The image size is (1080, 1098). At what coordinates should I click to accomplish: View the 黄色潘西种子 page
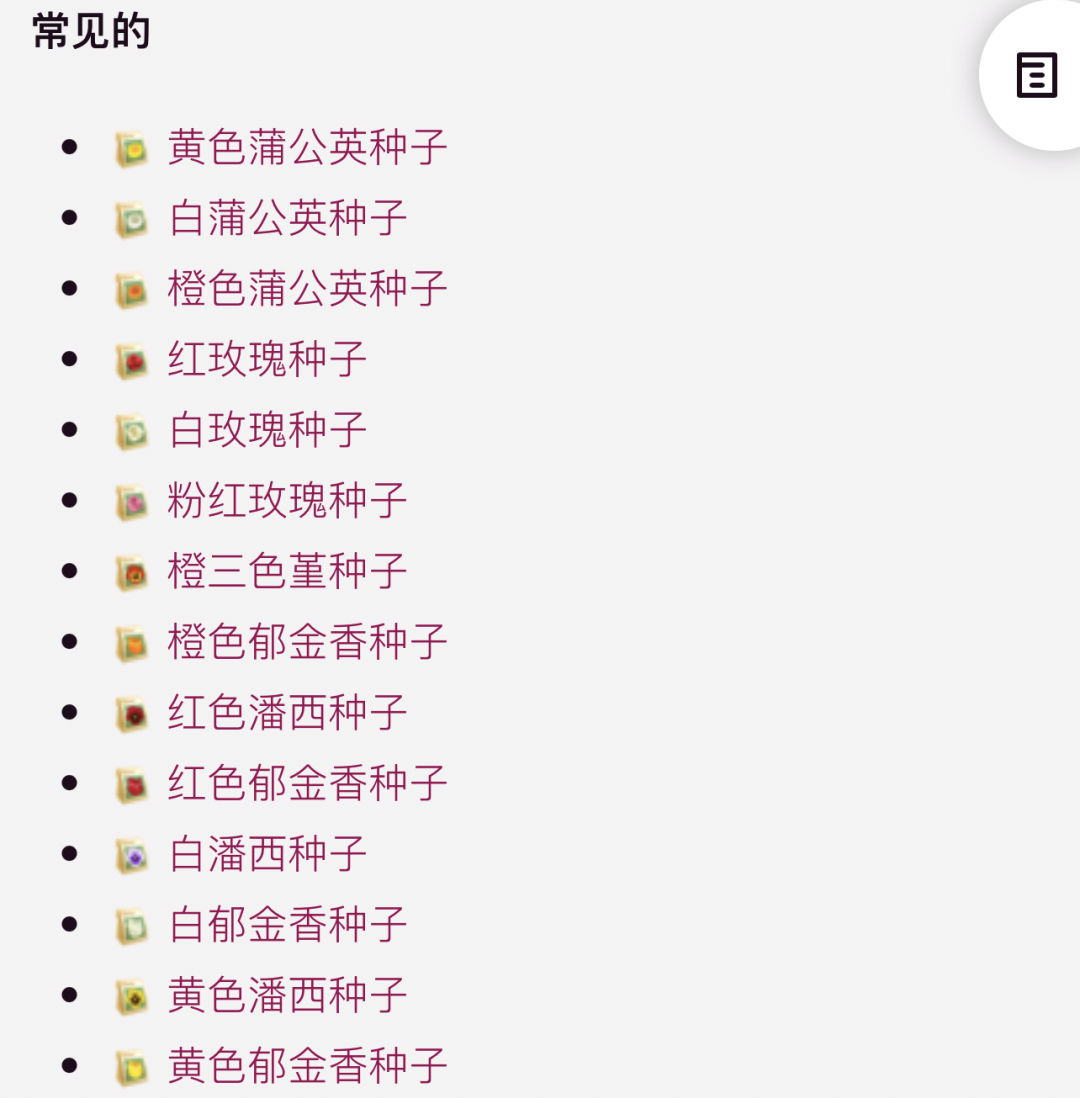[x=287, y=995]
